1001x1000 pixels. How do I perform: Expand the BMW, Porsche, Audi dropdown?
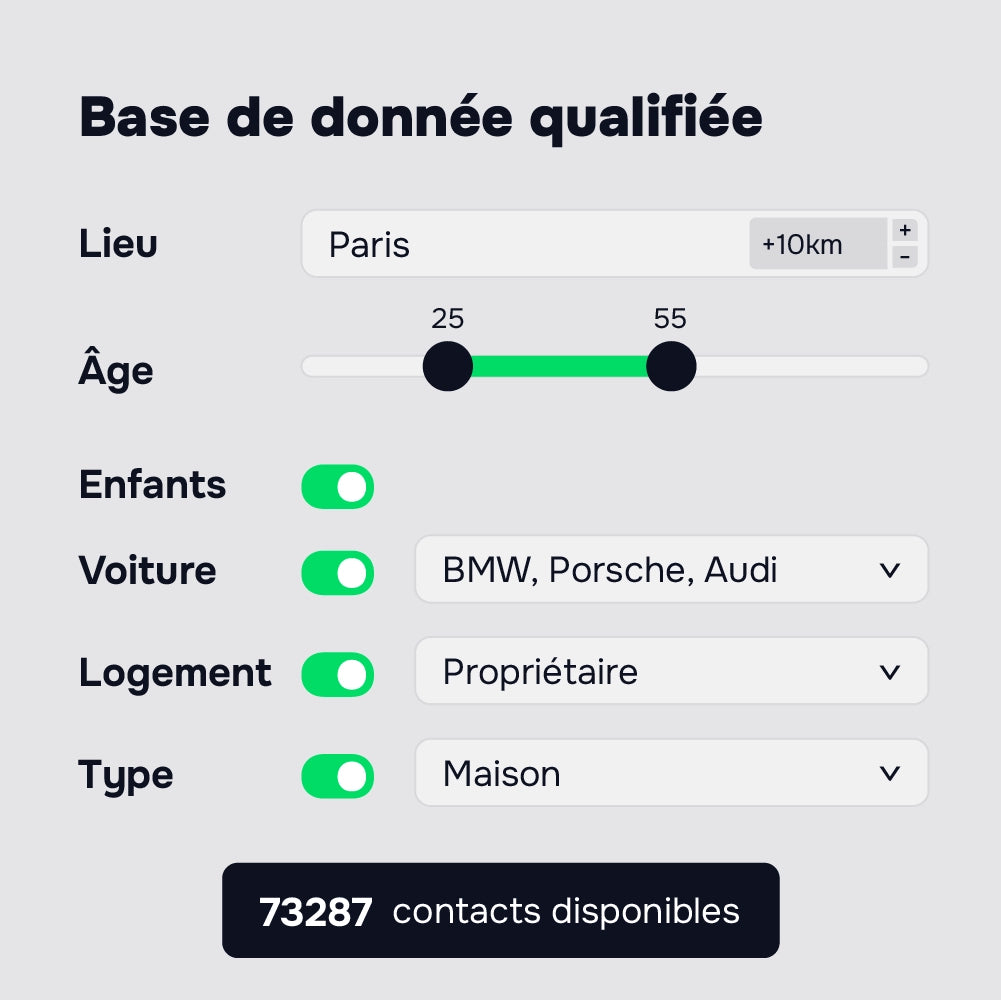pos(671,570)
